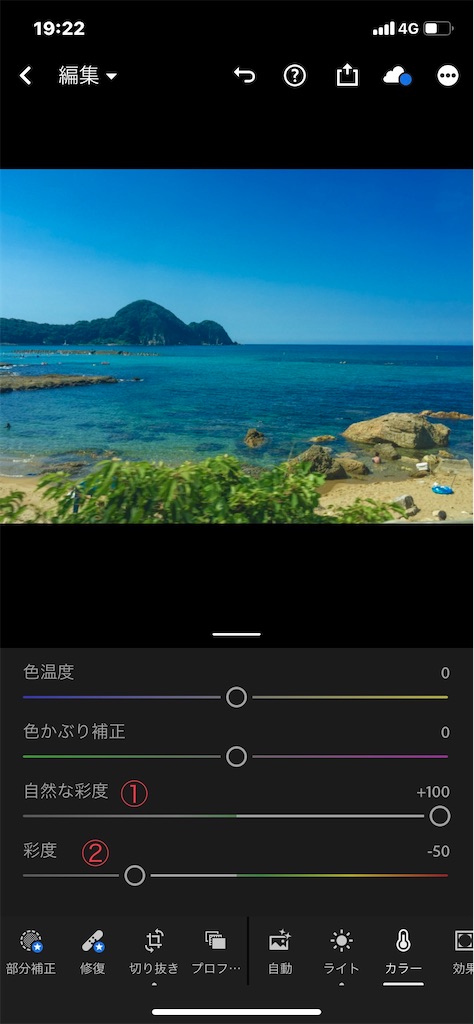Select the 修復 healing tool
This screenshot has height=1024, width=474.
coord(93,952)
